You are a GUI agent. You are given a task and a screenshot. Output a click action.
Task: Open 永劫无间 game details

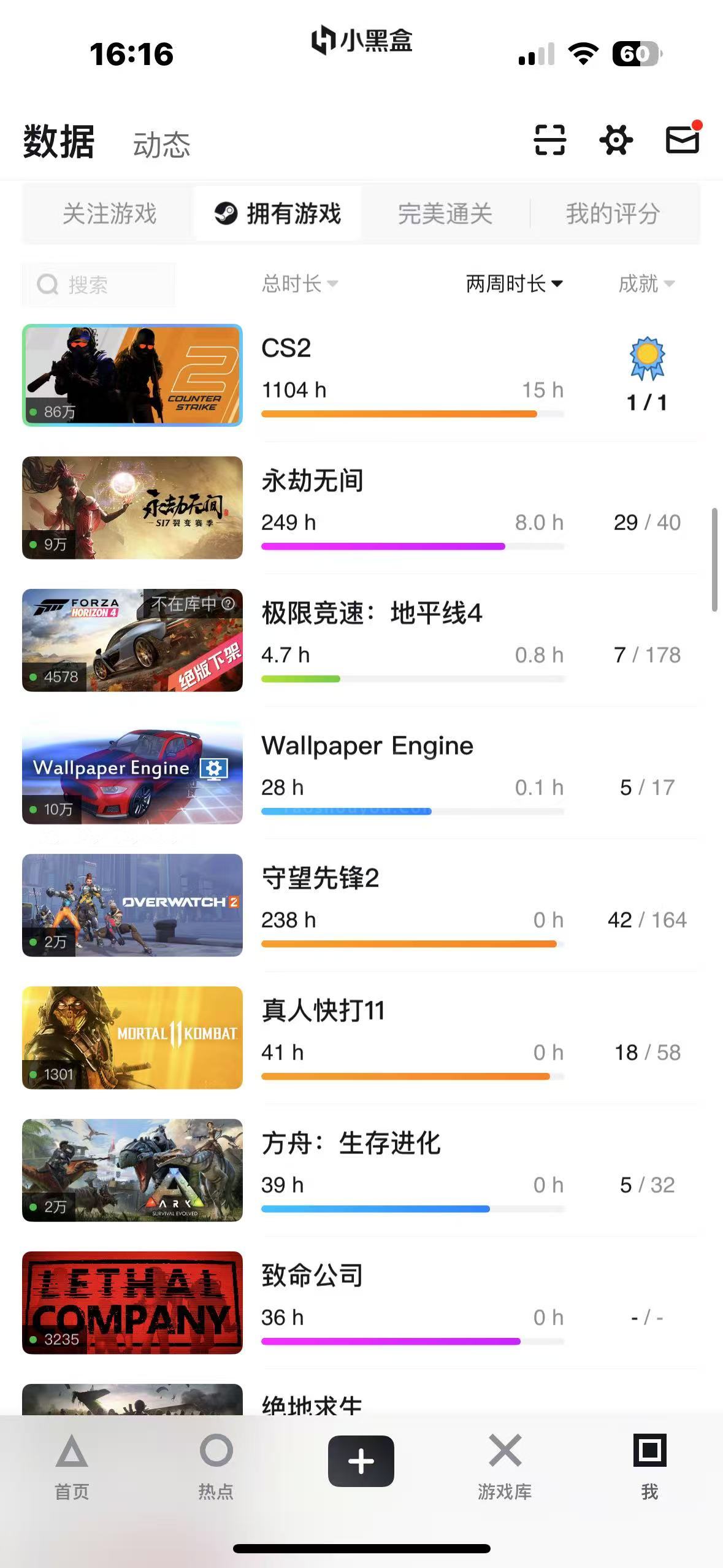click(x=361, y=508)
